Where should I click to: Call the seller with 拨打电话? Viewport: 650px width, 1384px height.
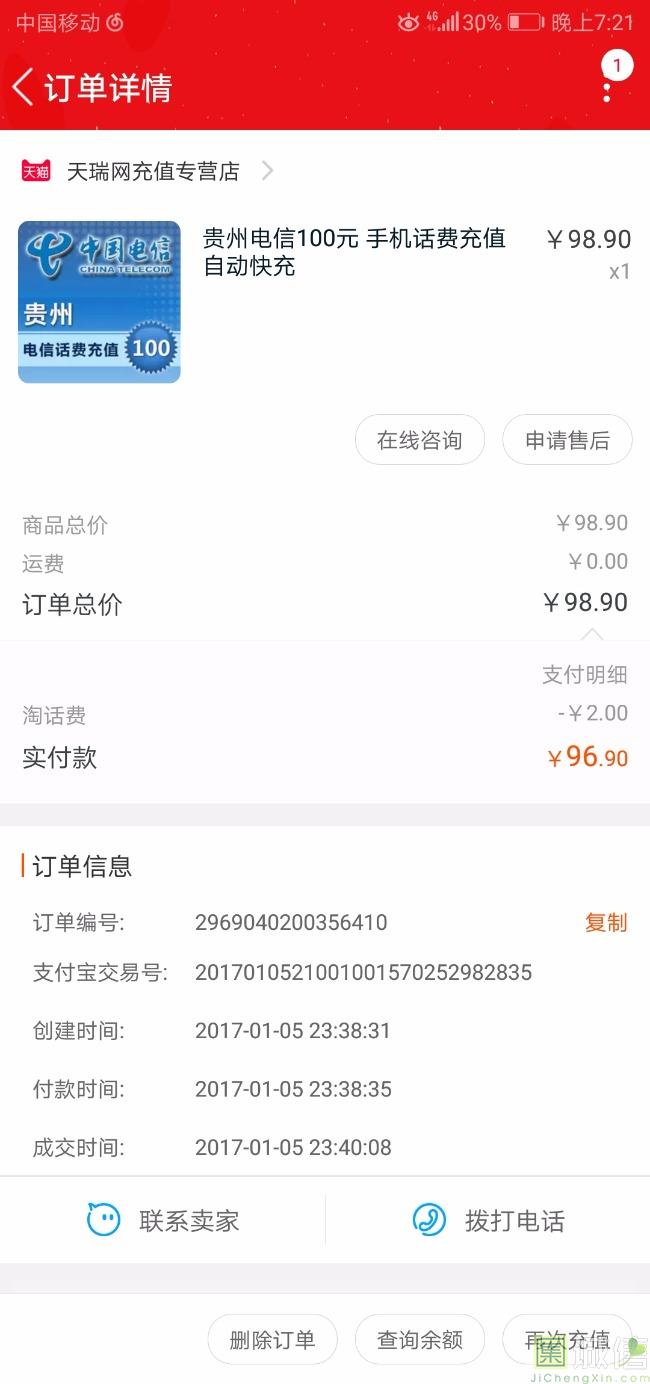tap(488, 1220)
